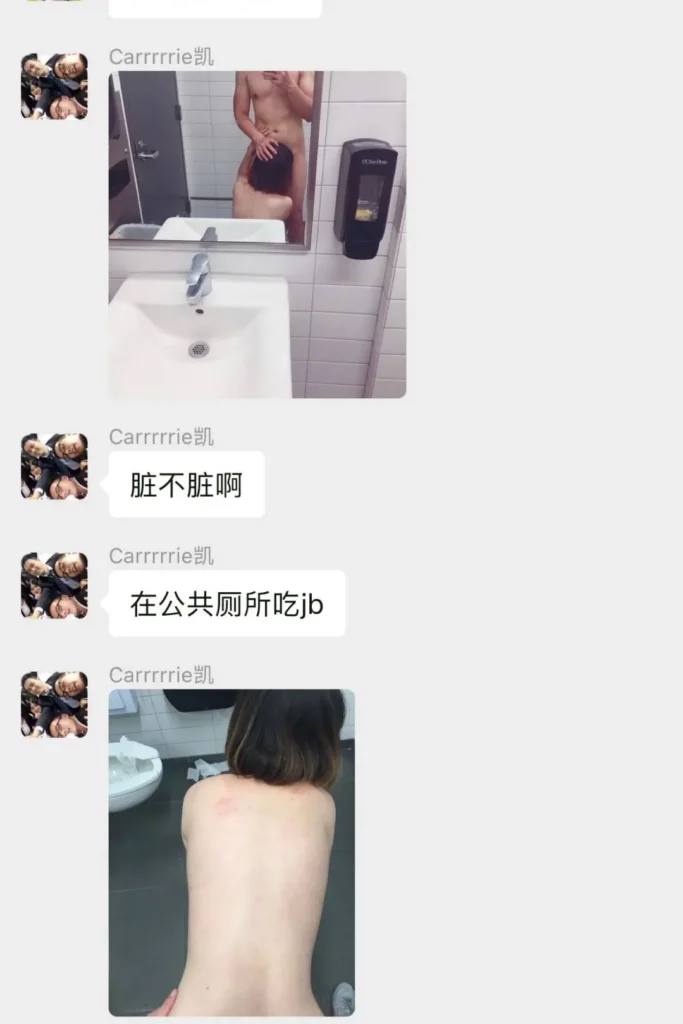Open sender avatar beside the bottom photo

pyautogui.click(x=54, y=704)
